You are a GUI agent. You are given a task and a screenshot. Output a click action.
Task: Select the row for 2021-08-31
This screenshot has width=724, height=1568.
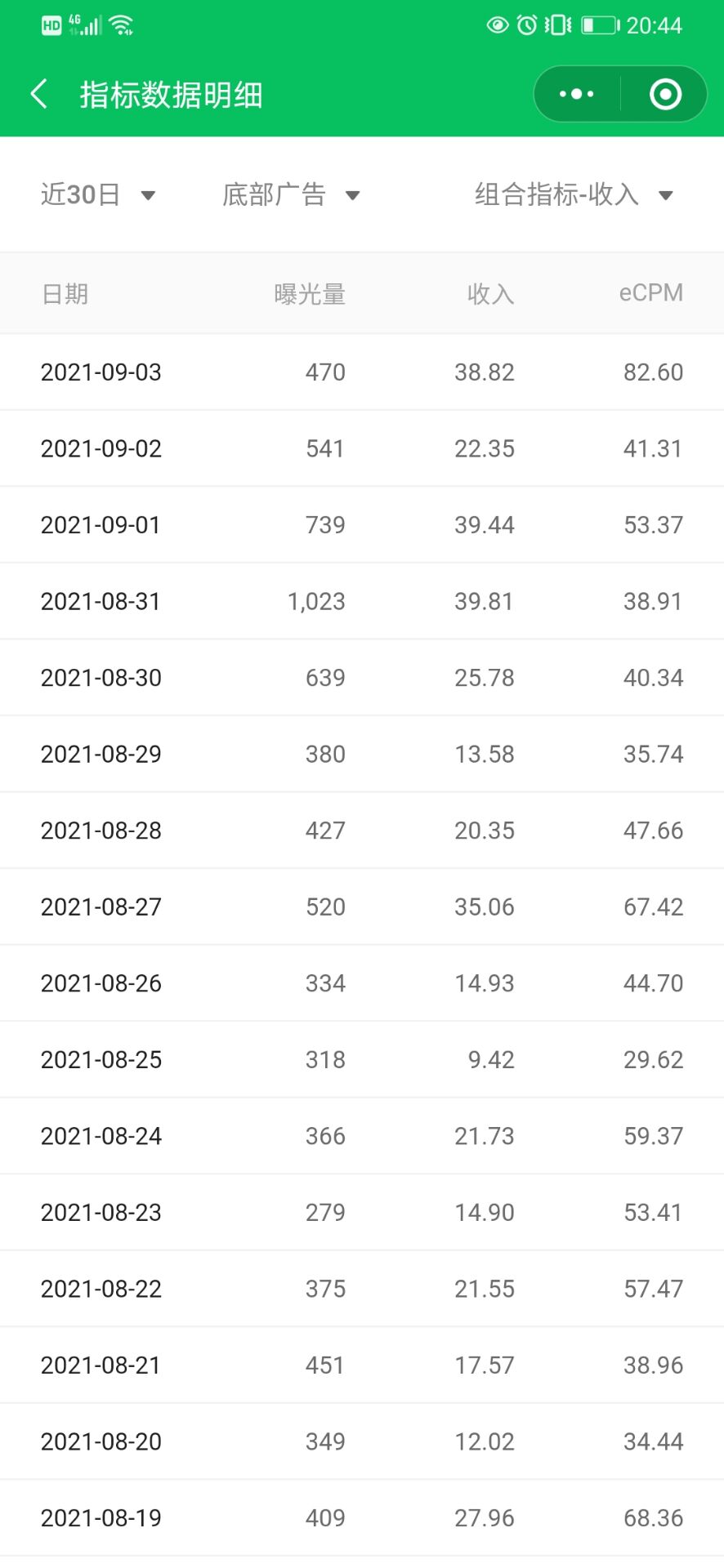pos(362,600)
